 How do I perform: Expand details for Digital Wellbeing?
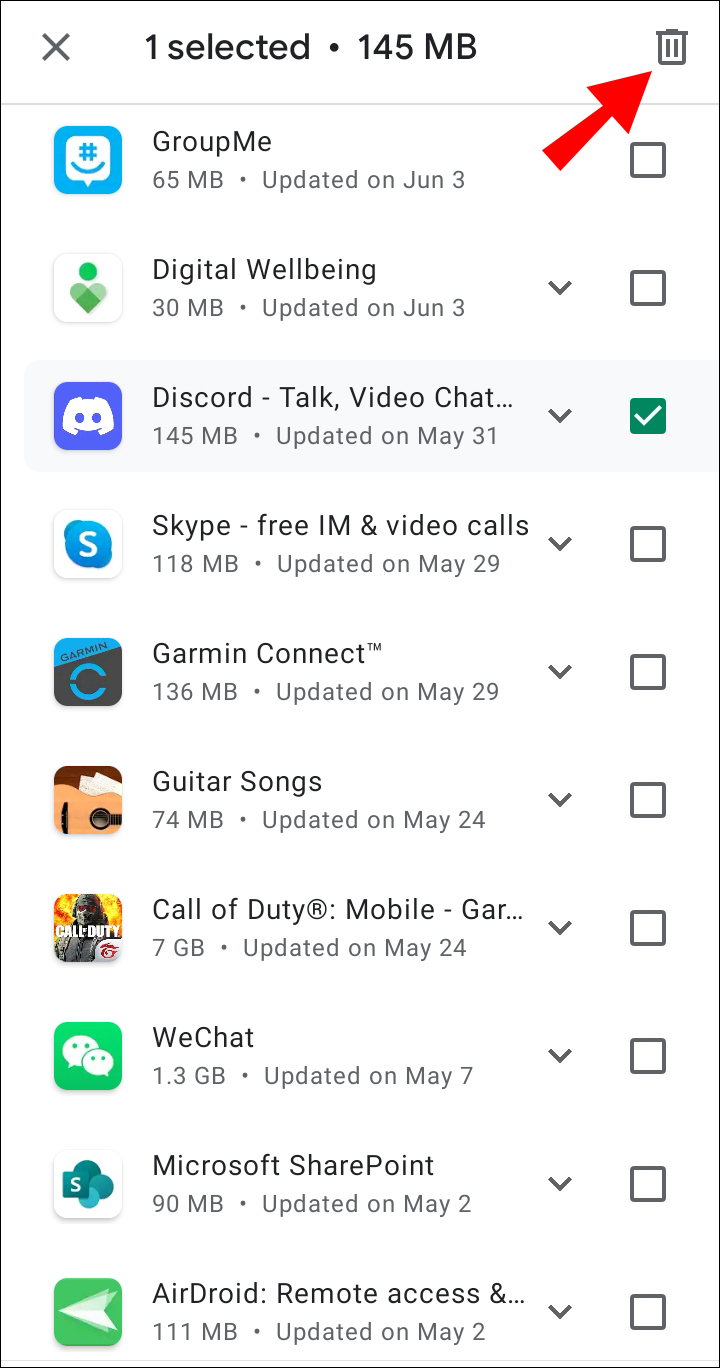pos(560,288)
